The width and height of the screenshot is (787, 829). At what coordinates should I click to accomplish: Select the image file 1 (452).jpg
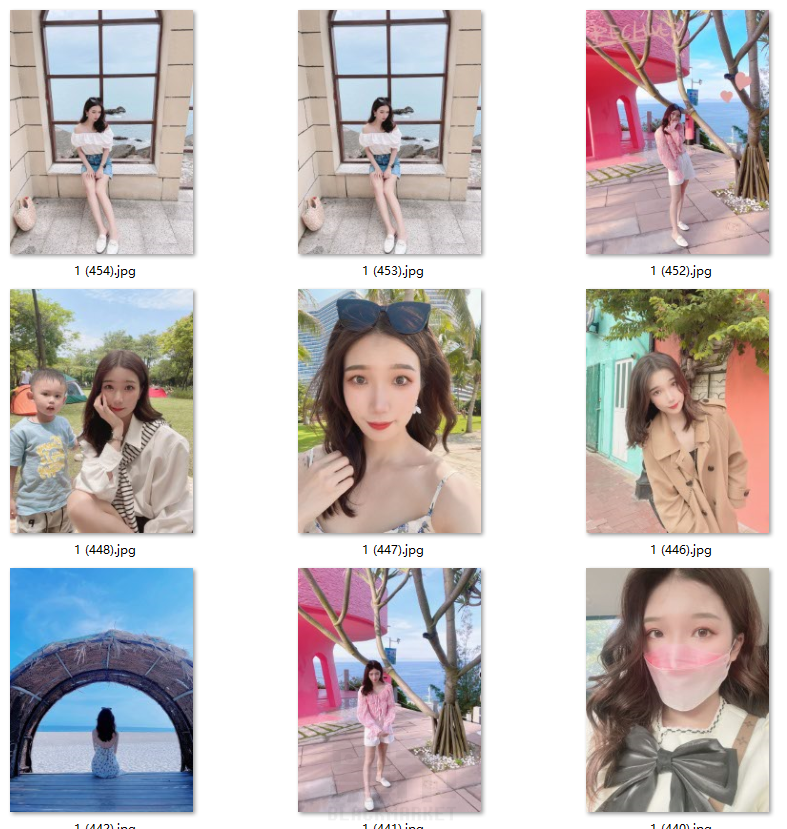pyautogui.click(x=678, y=132)
